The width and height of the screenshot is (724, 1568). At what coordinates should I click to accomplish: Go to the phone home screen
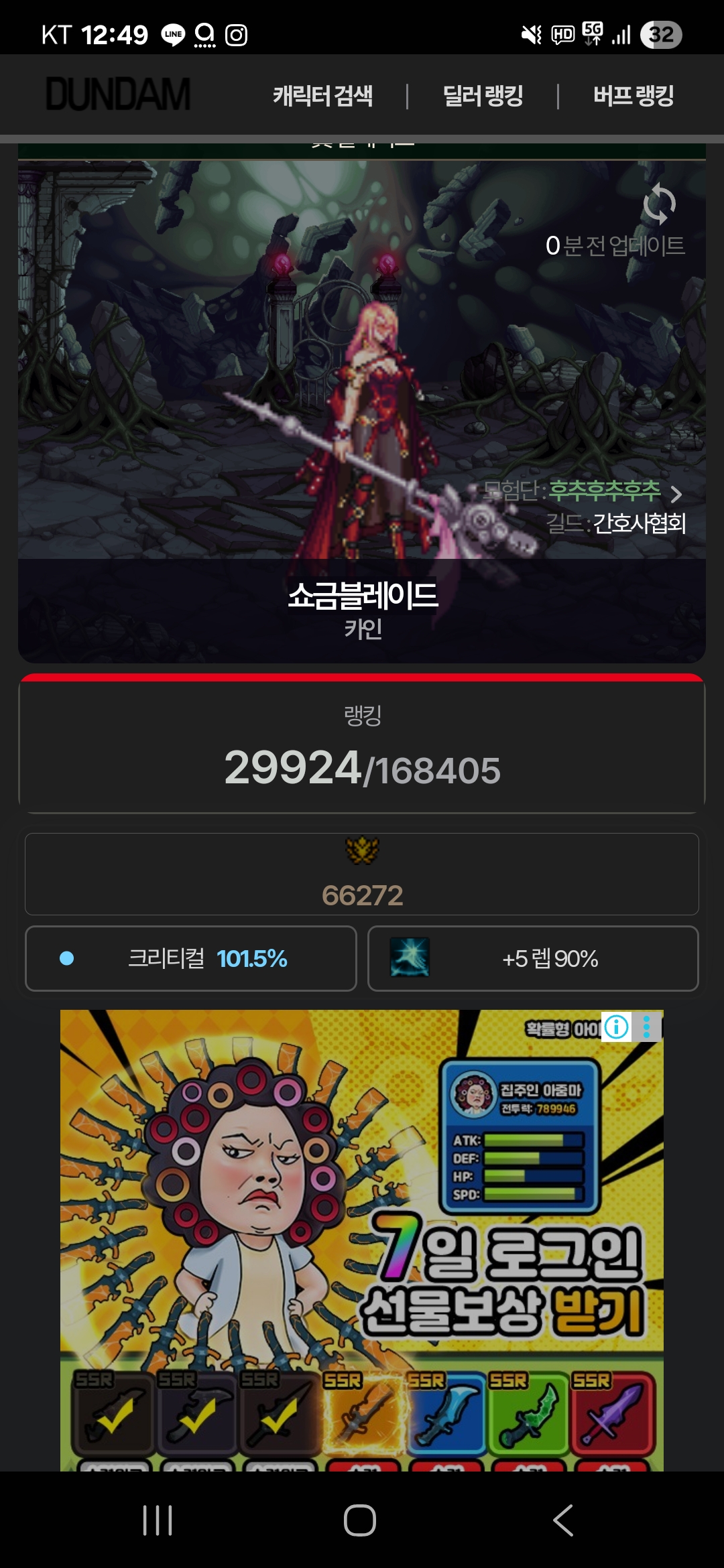[x=360, y=1520]
